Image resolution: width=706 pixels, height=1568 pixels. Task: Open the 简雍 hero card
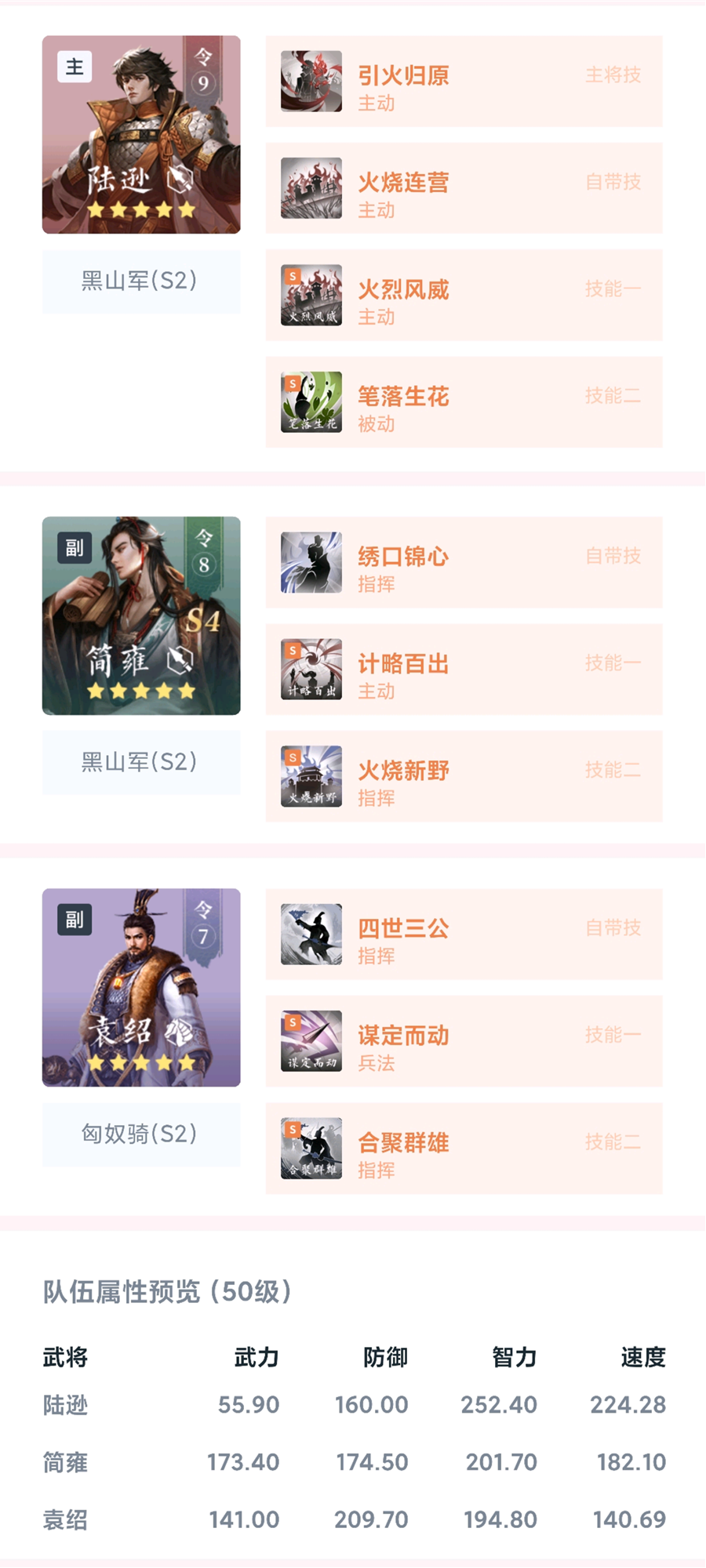click(141, 615)
